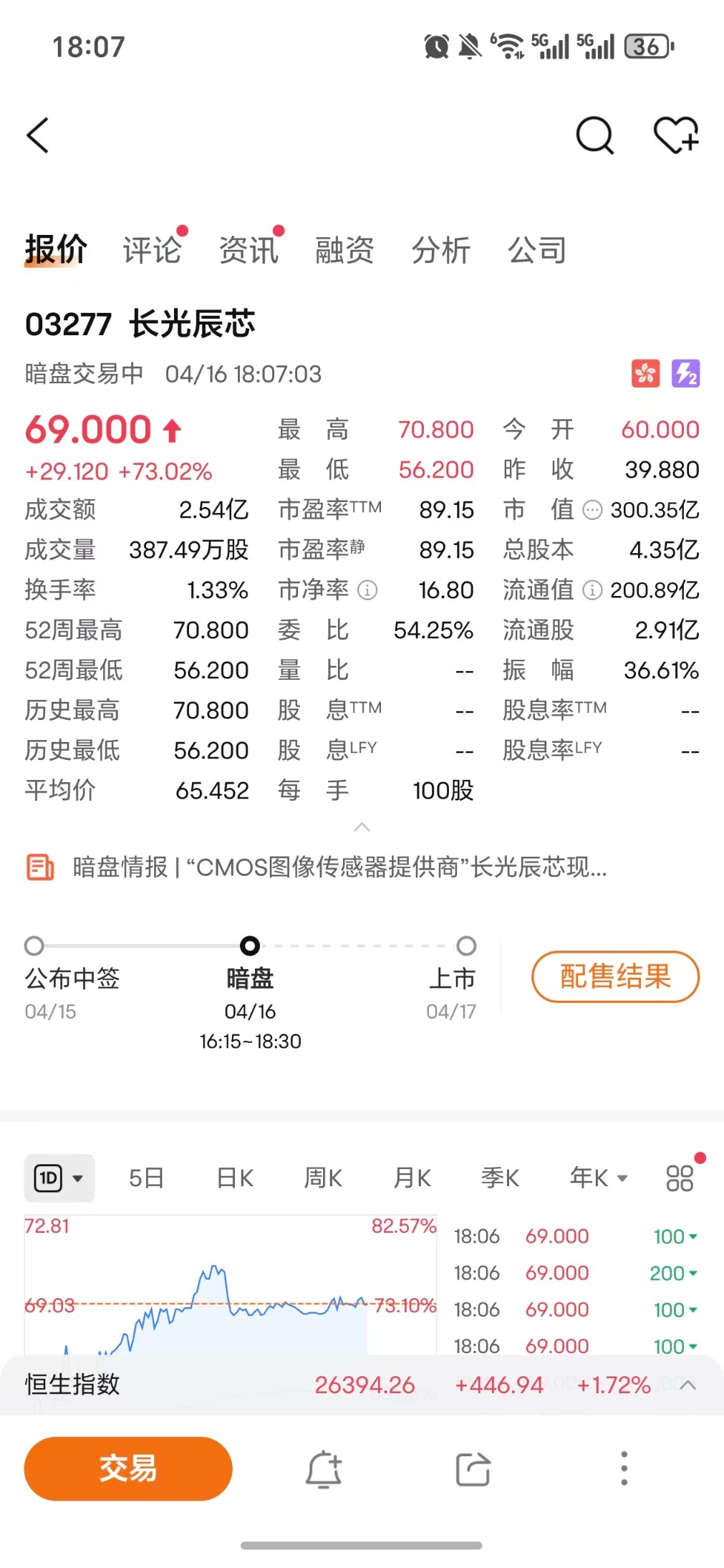Tap the back arrow to return
The image size is (724, 1568).
(38, 135)
